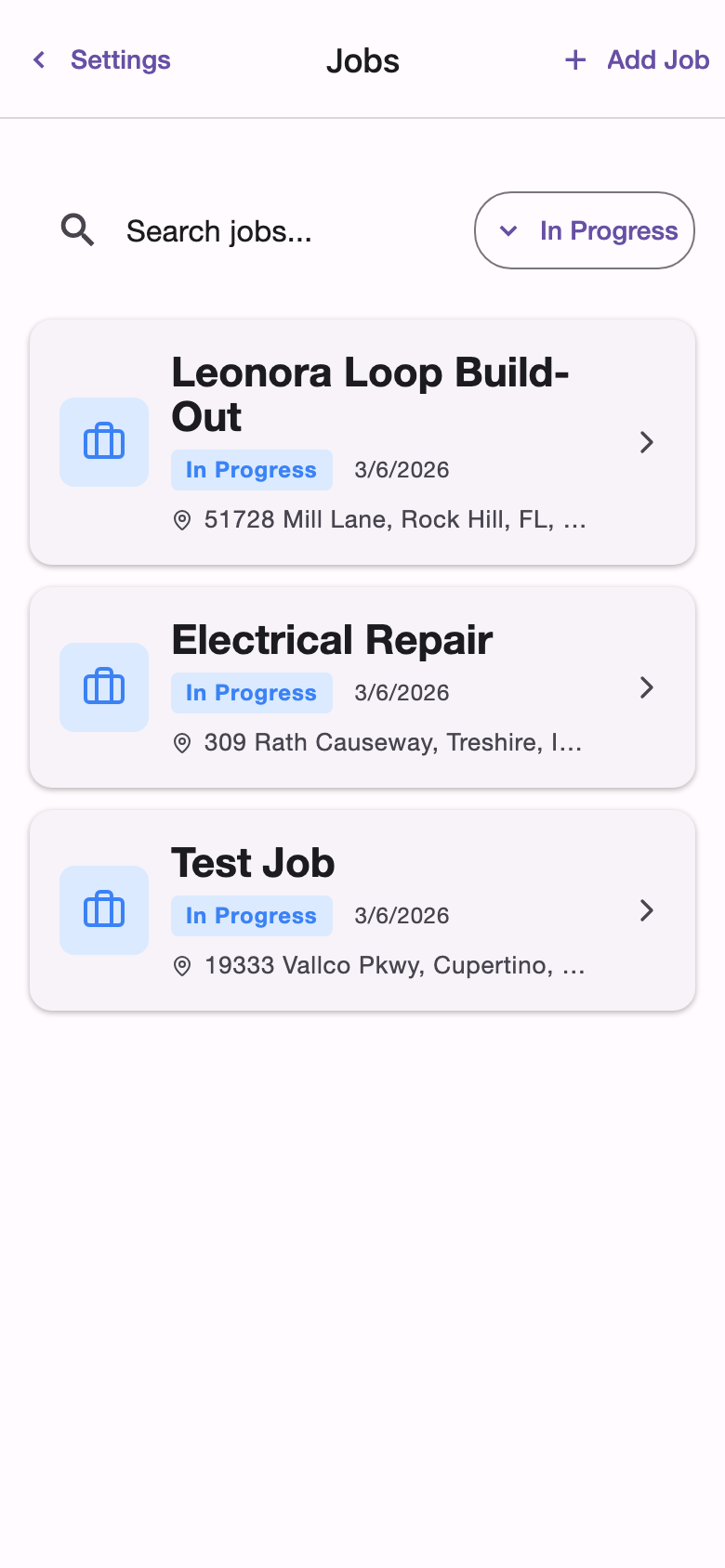This screenshot has height=1568, width=725.
Task: Click the search magnifier icon
Action: pyautogui.click(x=77, y=230)
